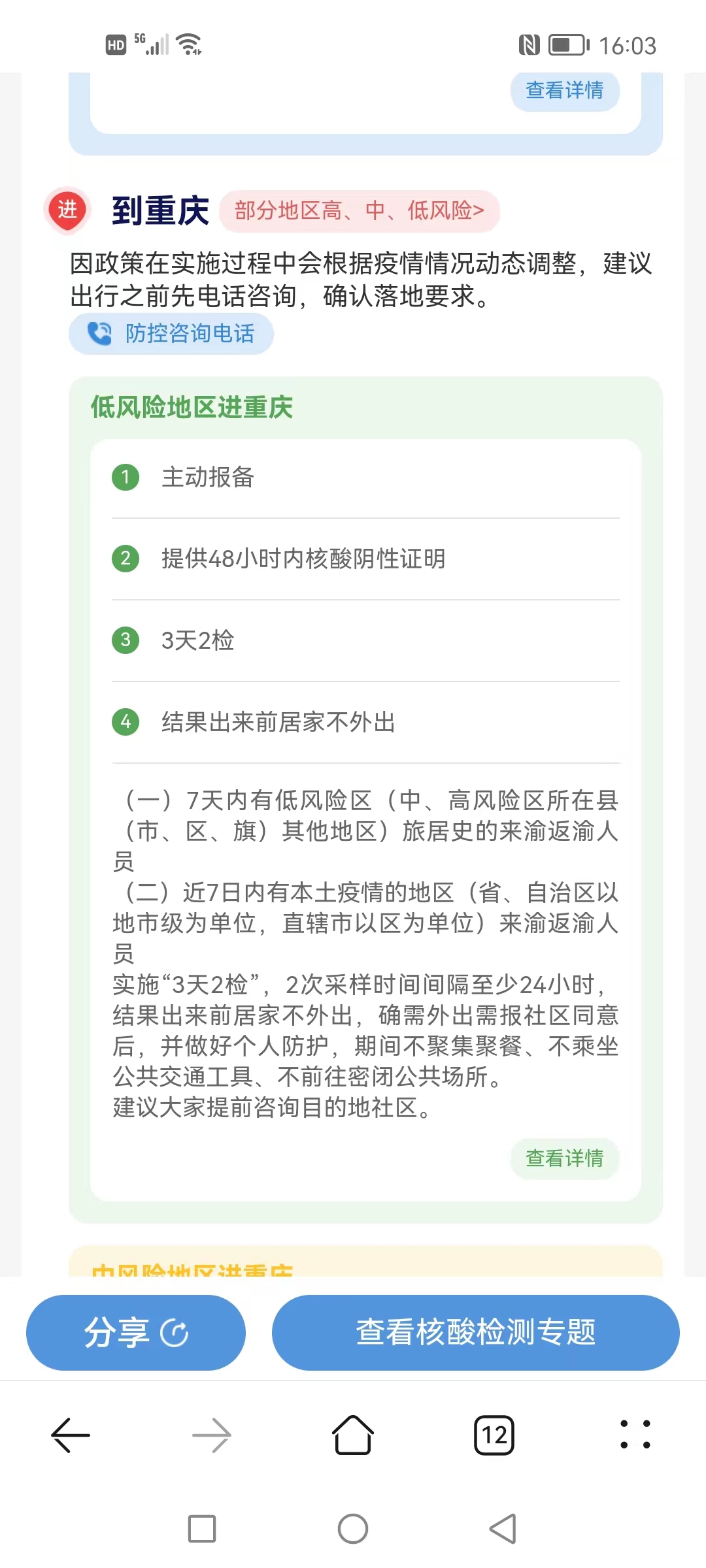The width and height of the screenshot is (706, 1568).
Task: Go back in the browser toolbar
Action: (71, 1435)
